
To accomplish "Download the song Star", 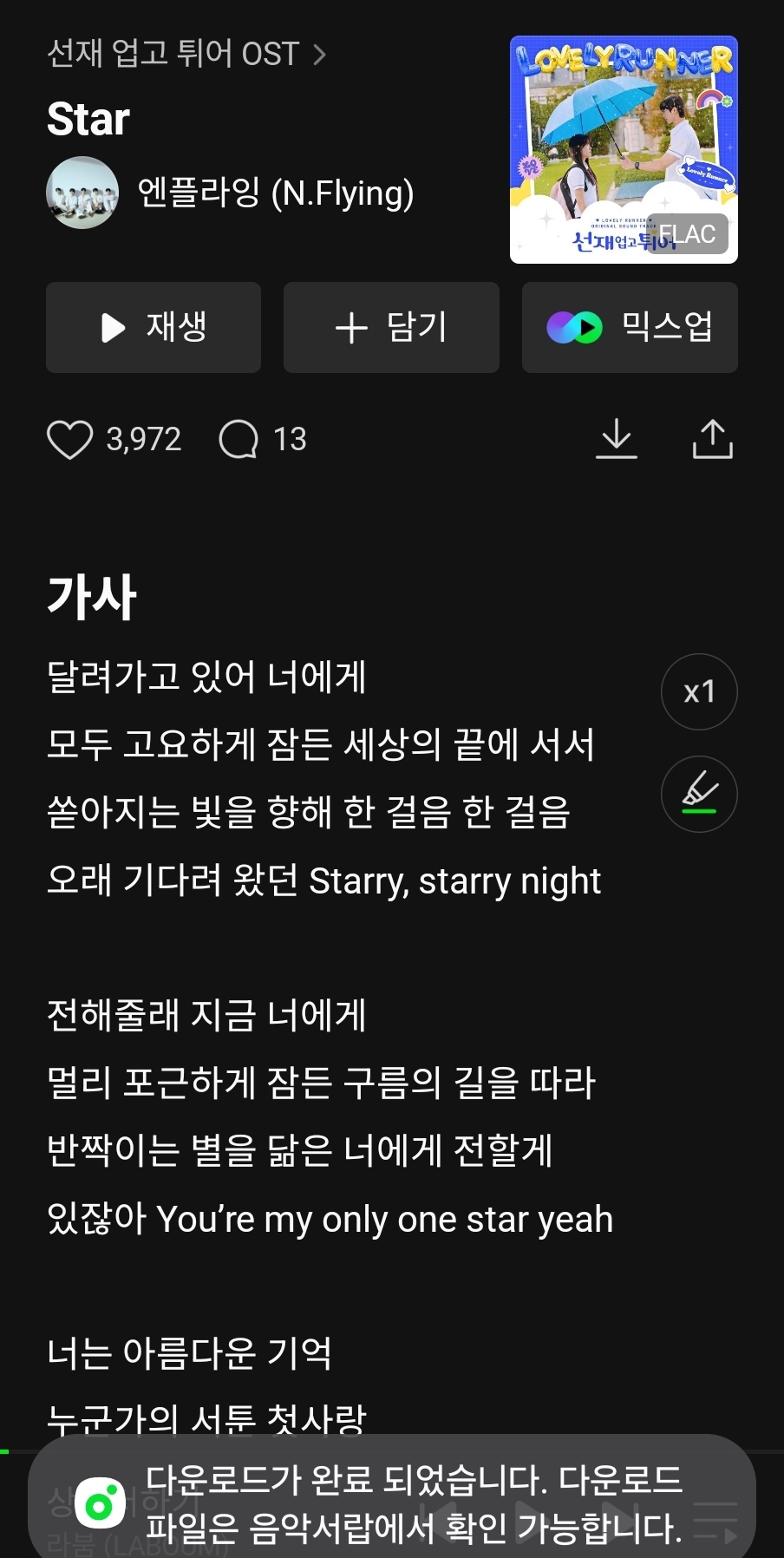I will point(617,439).
